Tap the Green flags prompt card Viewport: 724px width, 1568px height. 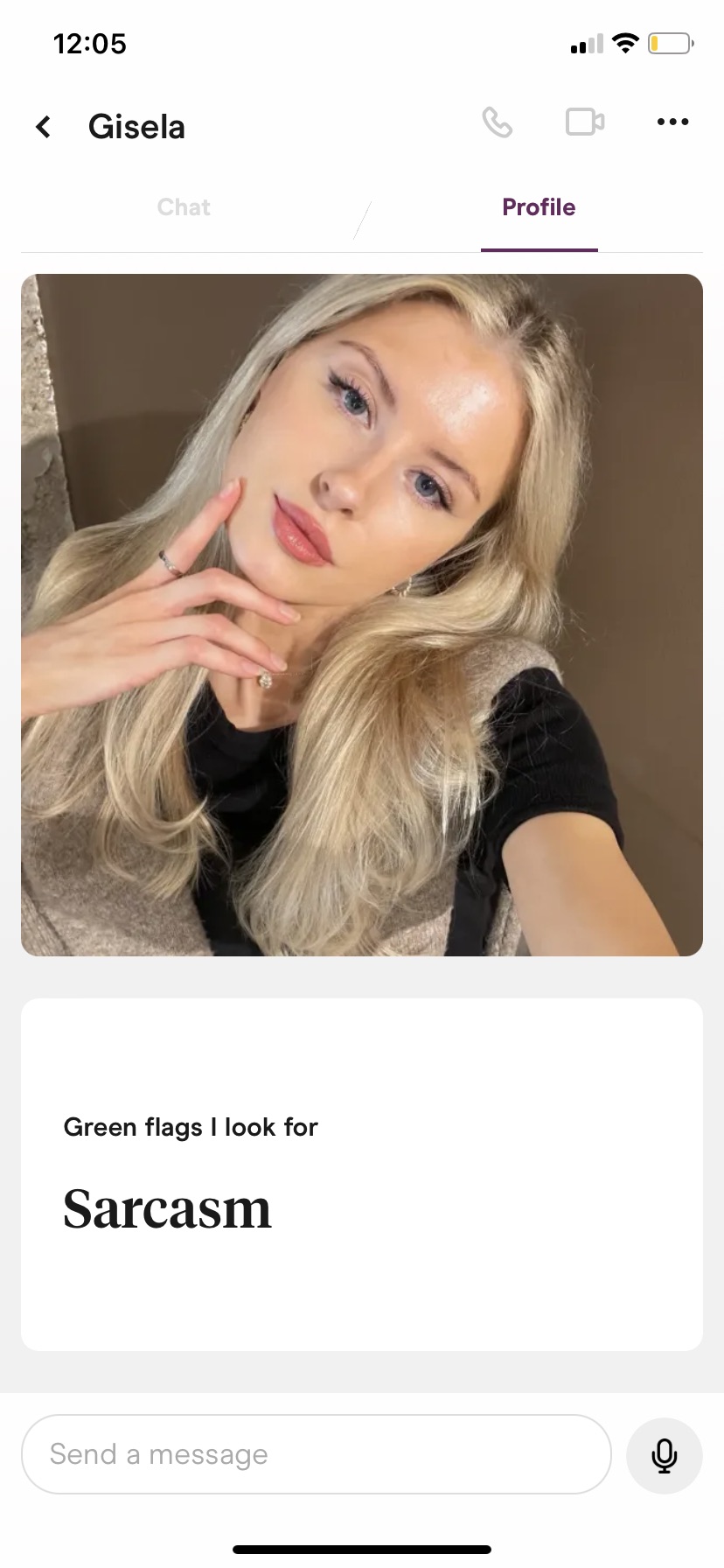[362, 1174]
